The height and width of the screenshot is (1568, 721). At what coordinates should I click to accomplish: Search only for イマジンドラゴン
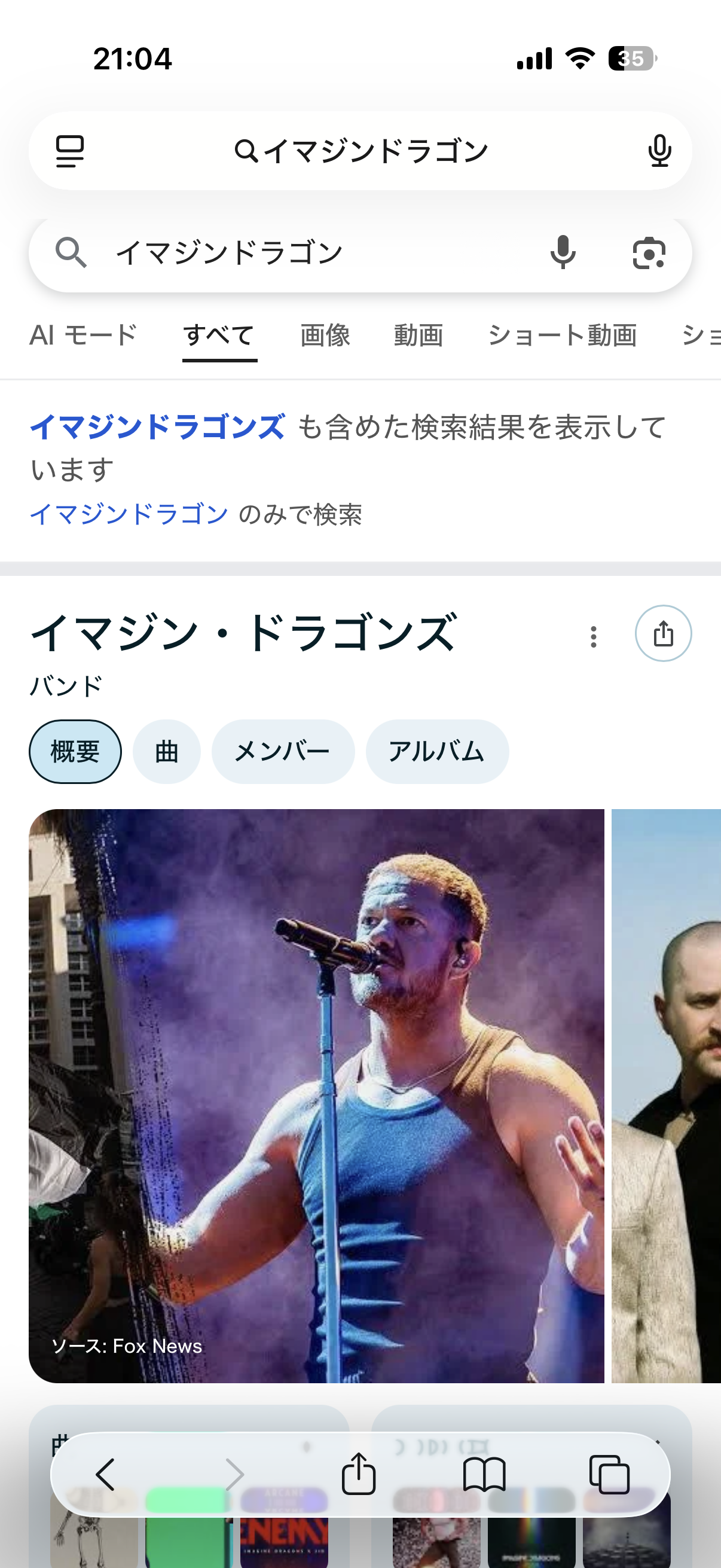[129, 514]
